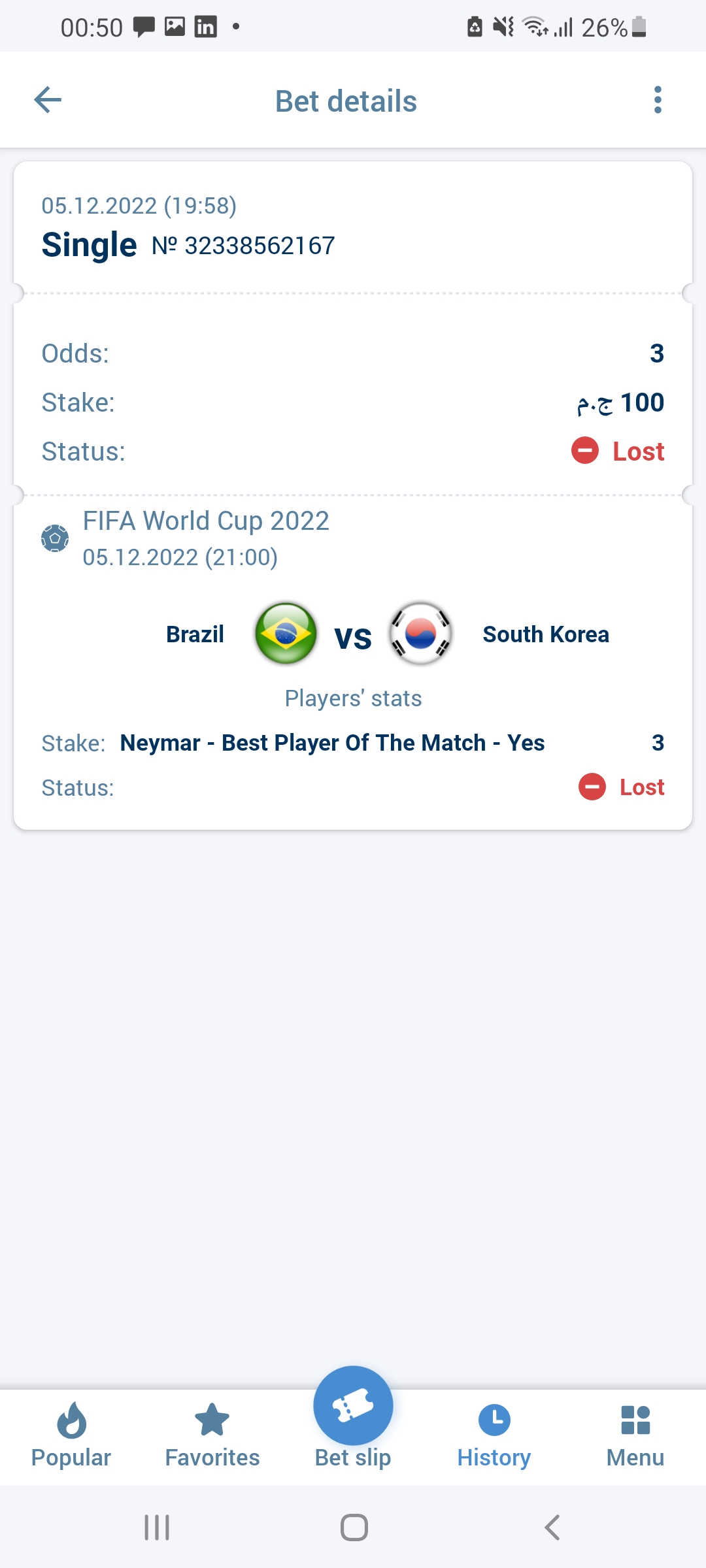Tap the Android home button

[x=353, y=1527]
